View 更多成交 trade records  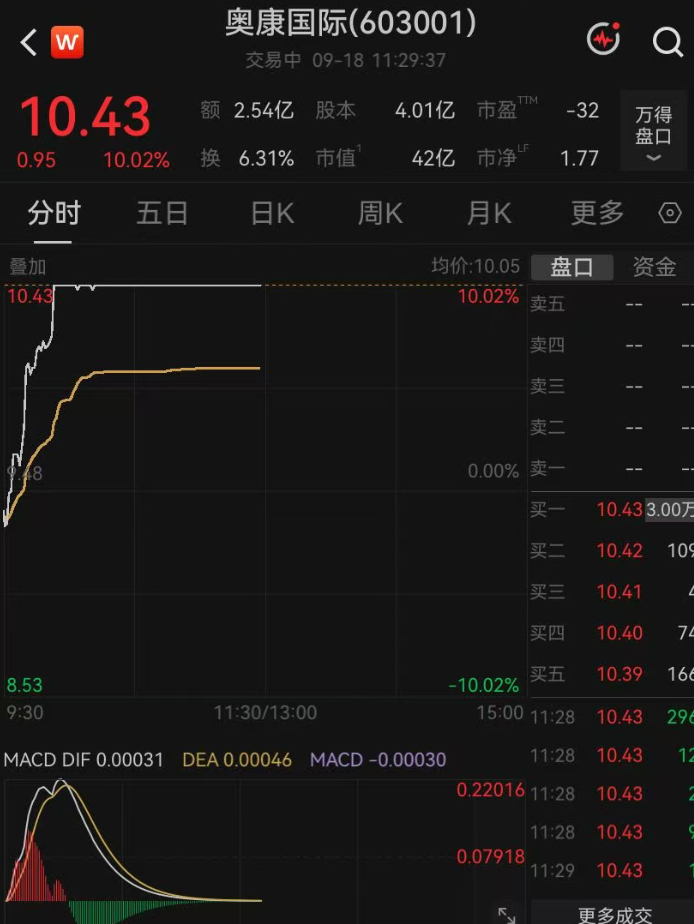point(613,913)
